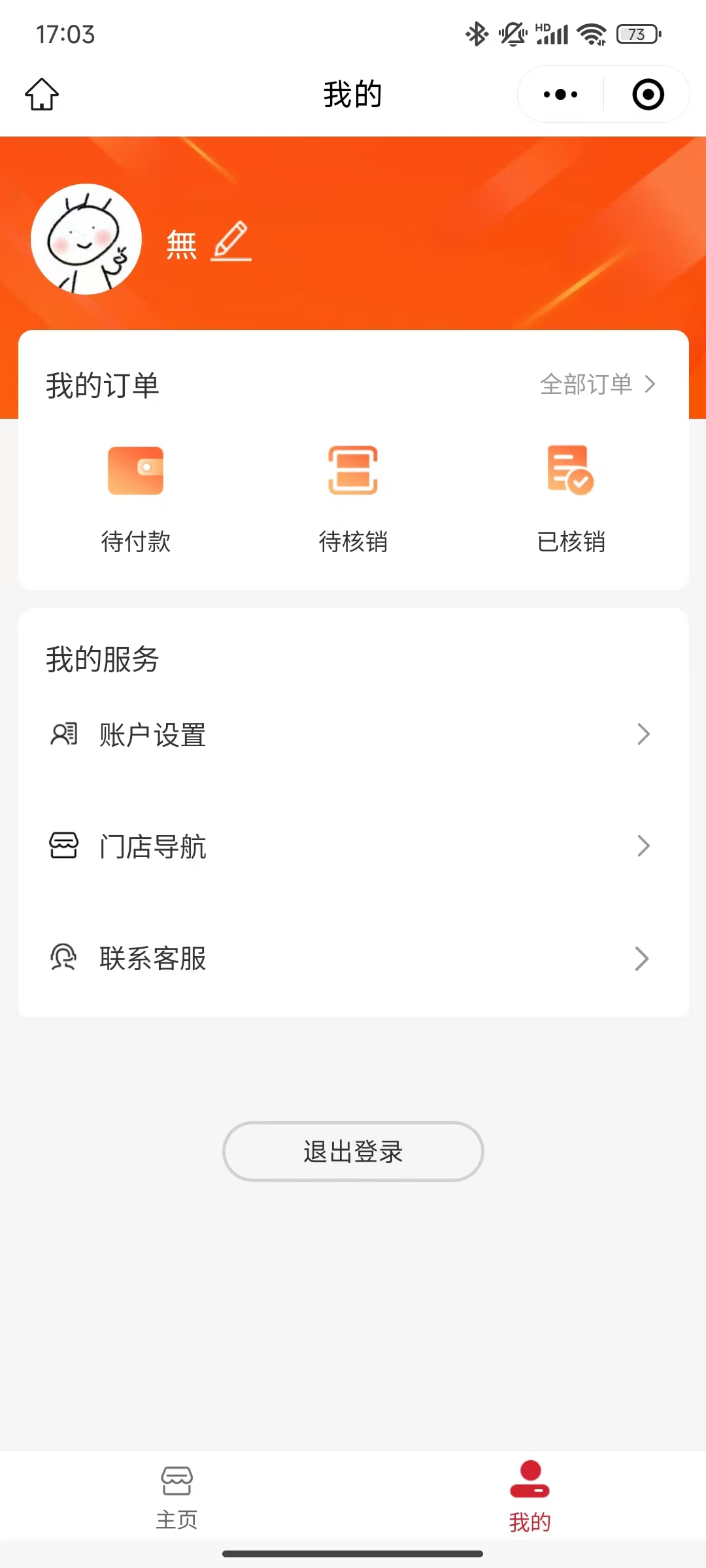
Task: View all orders via 全部订单
Action: 597,384
